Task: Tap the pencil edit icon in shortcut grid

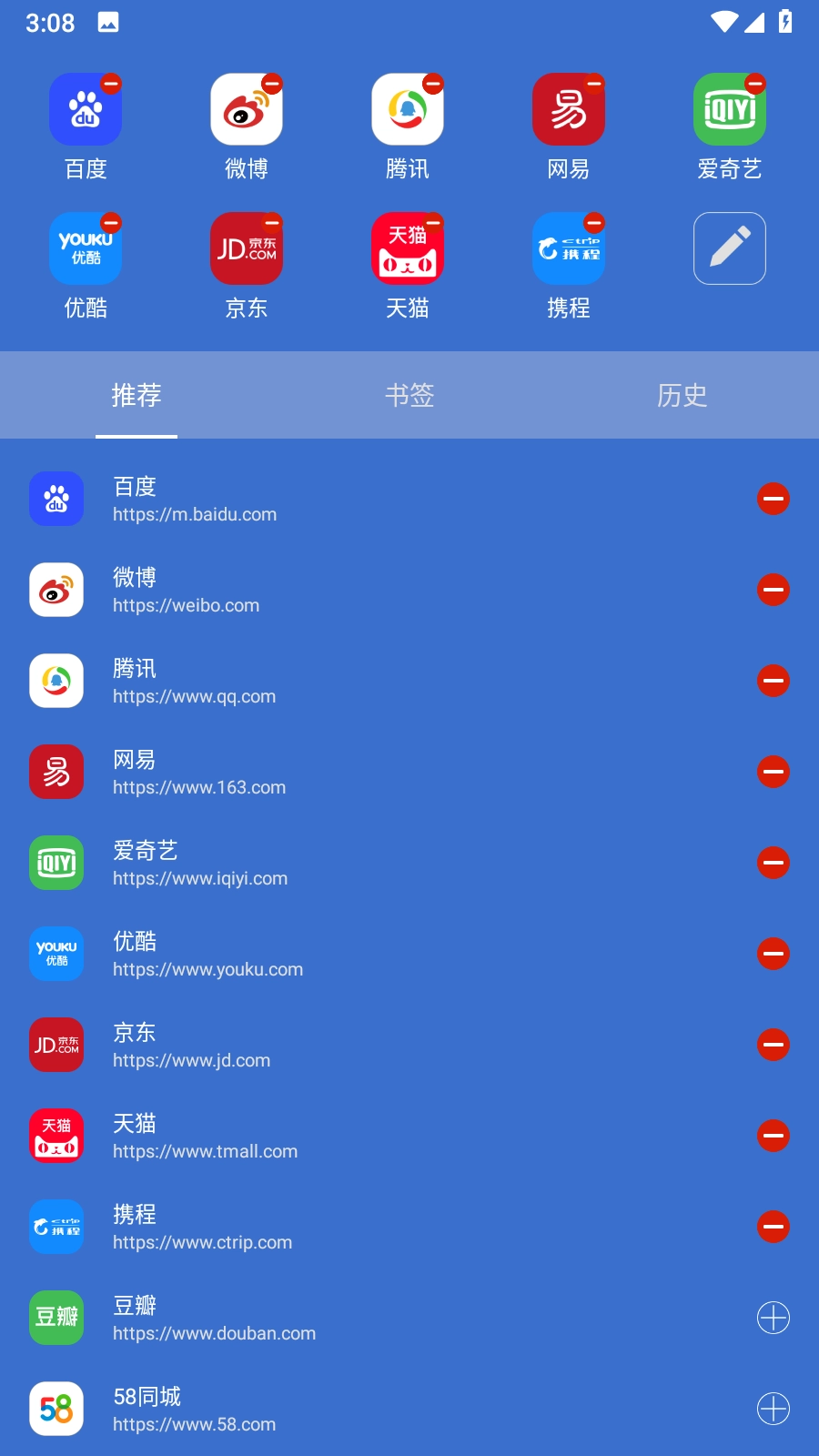Action: pyautogui.click(x=729, y=248)
